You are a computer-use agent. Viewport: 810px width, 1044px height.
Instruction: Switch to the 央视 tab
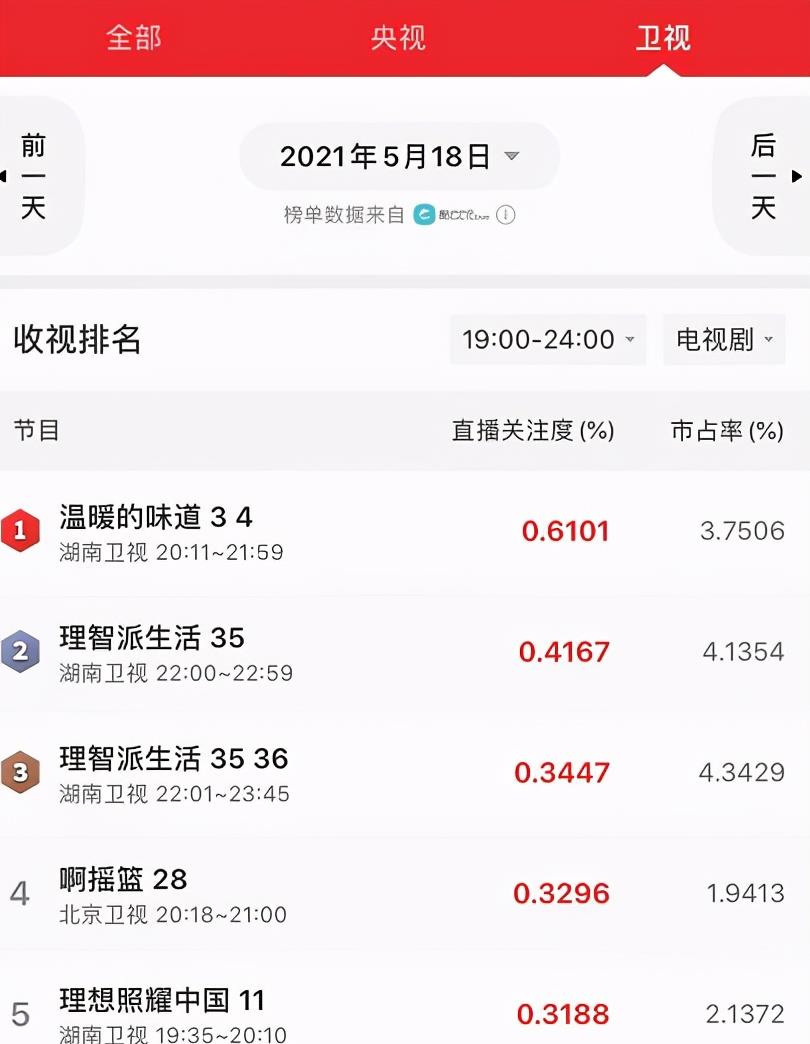click(398, 38)
